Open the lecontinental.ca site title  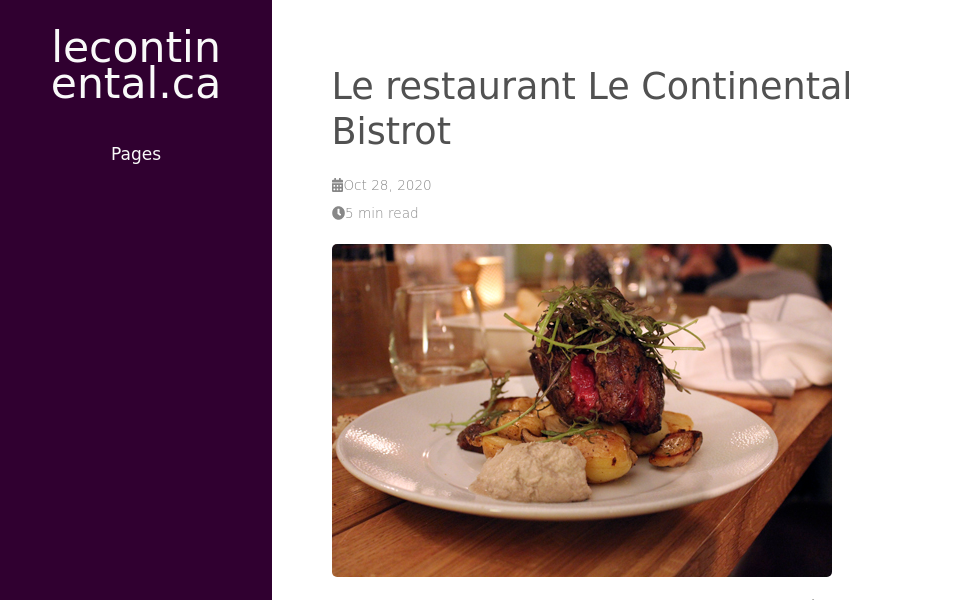(136, 66)
